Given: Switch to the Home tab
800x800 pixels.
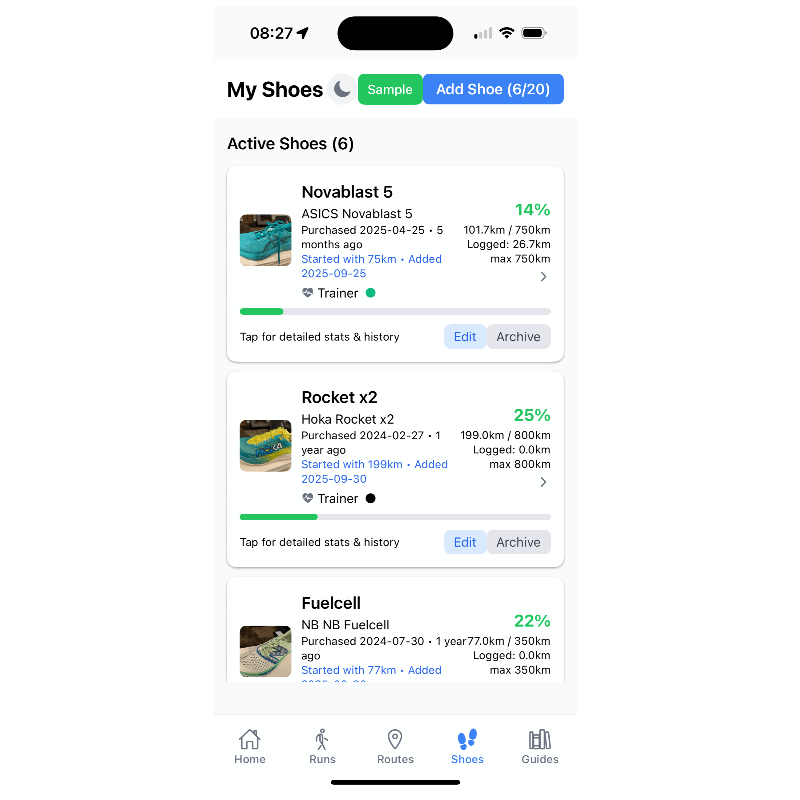Looking at the screenshot, I should click(250, 746).
